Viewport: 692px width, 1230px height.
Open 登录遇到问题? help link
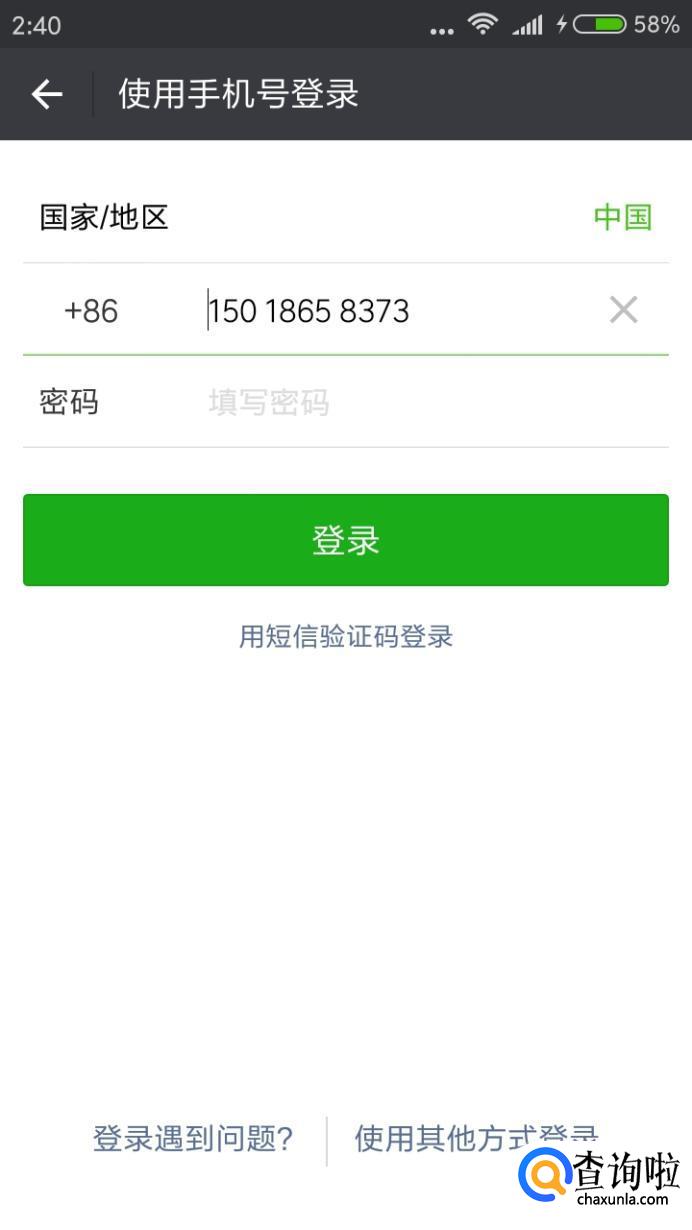tap(193, 1138)
